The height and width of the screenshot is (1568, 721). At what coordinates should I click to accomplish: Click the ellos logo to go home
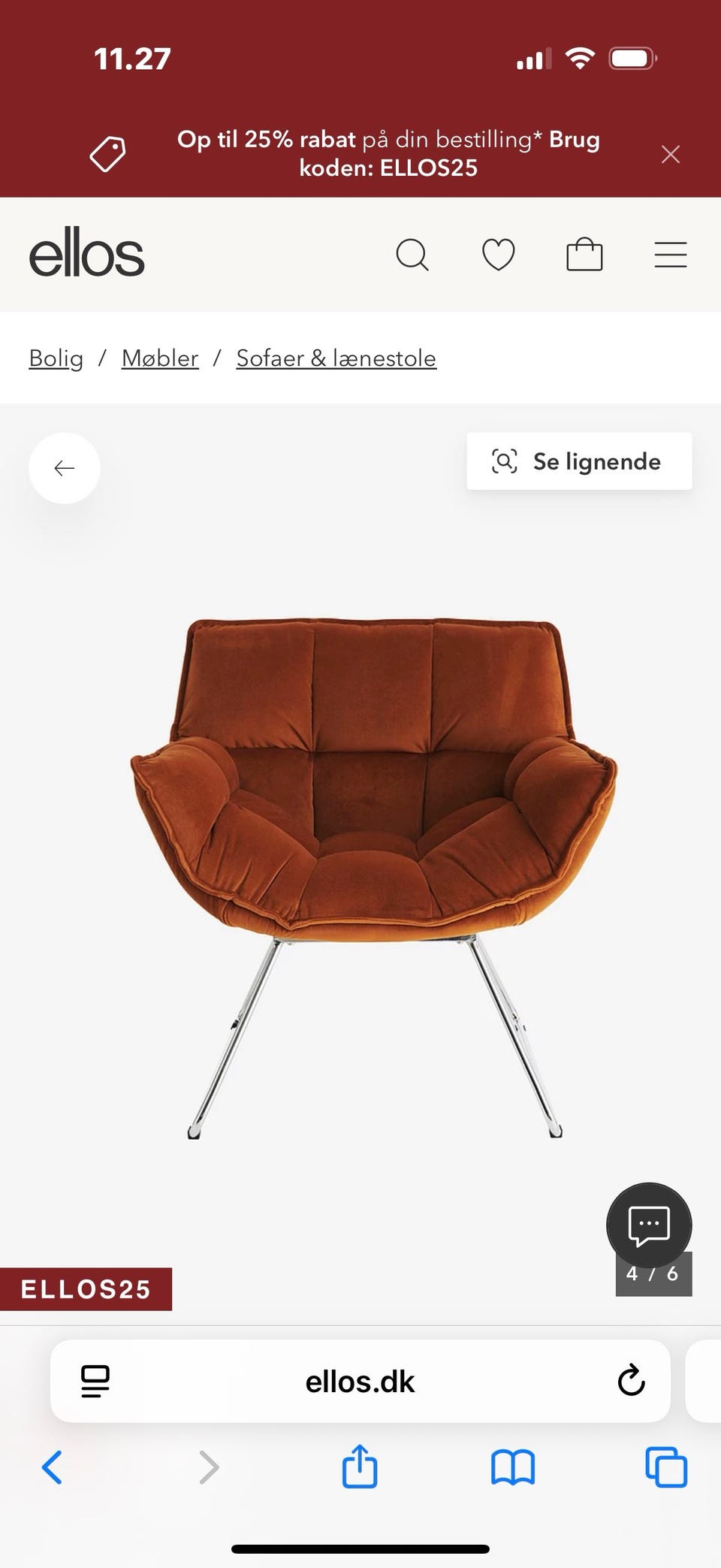coord(88,252)
